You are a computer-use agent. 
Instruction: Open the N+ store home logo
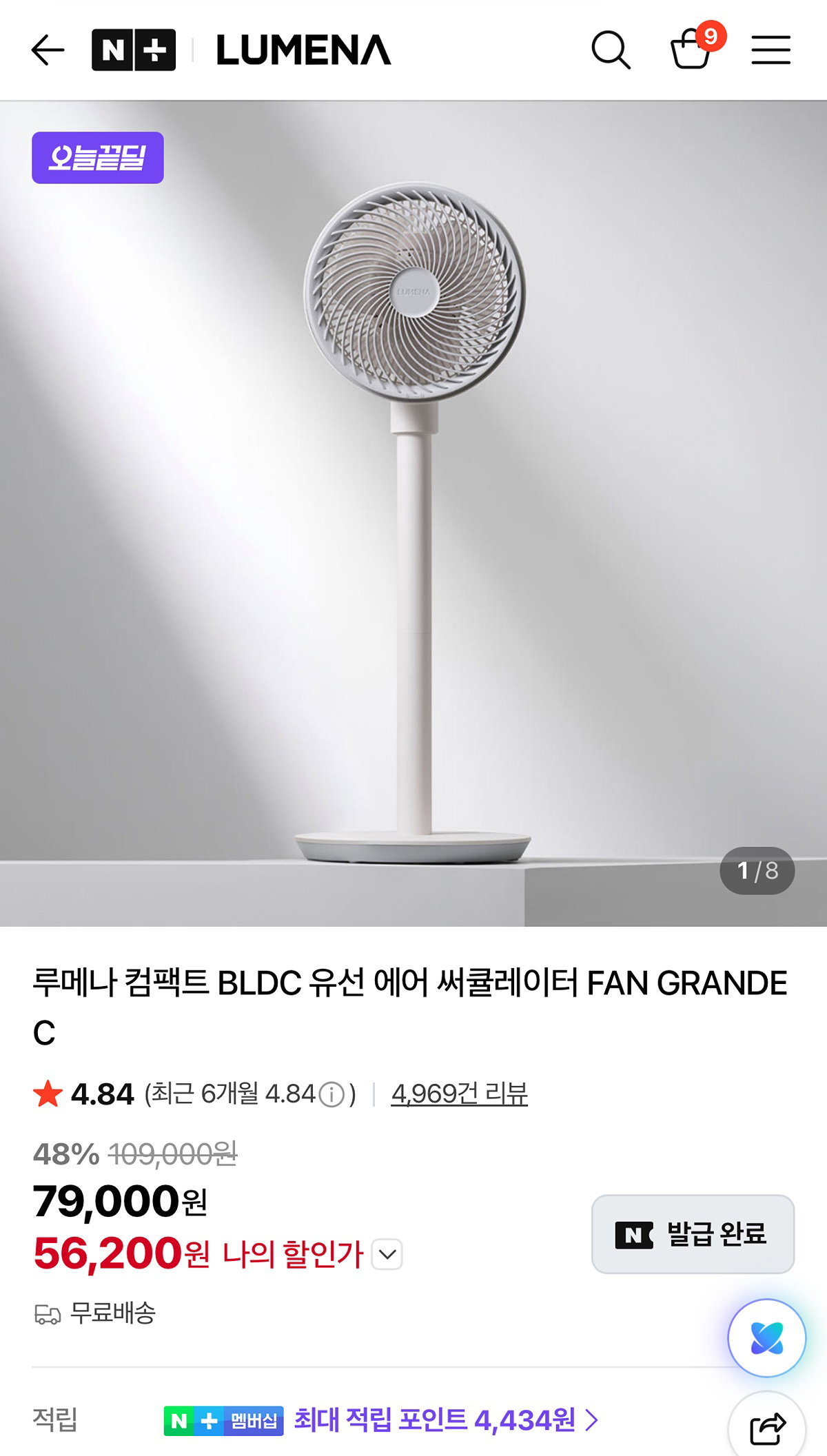[134, 50]
